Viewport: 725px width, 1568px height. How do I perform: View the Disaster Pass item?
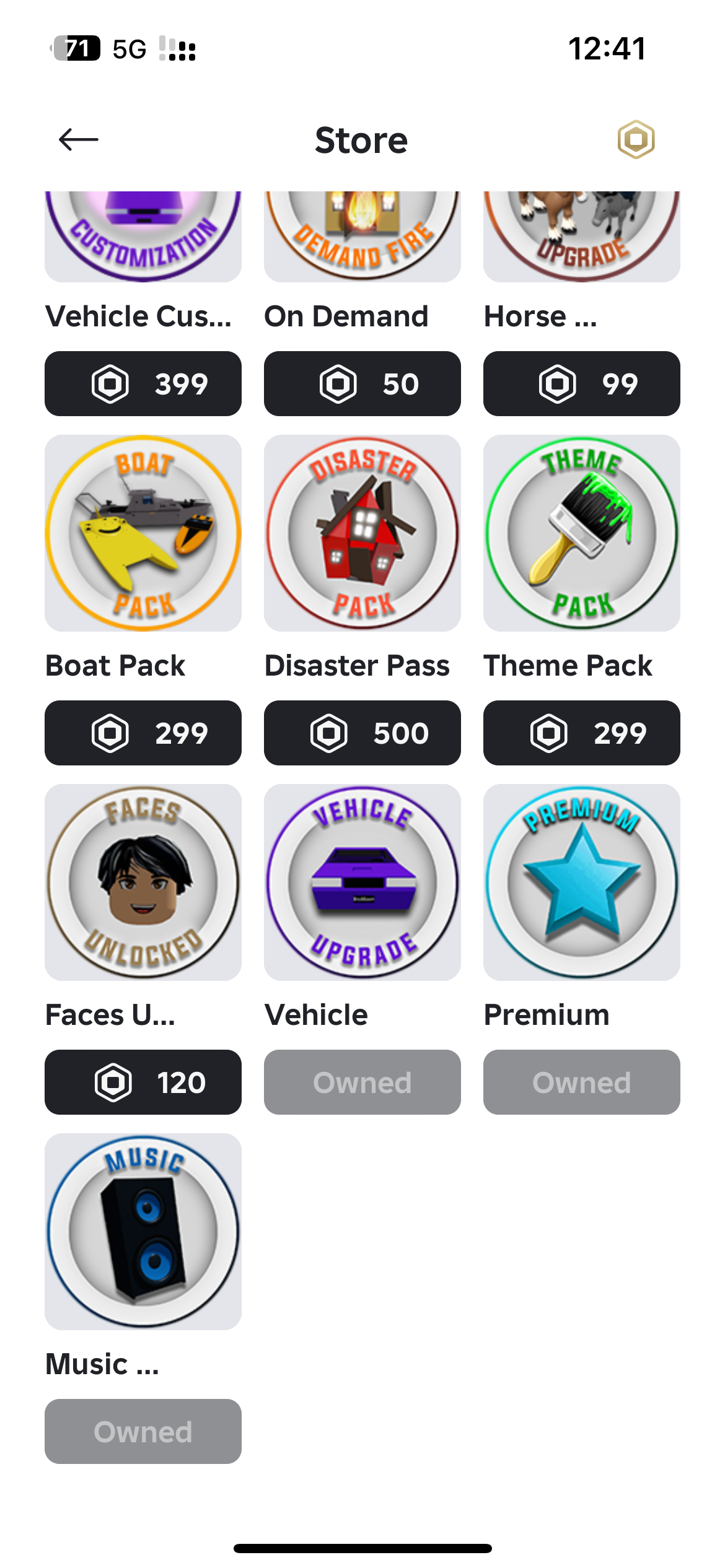362,533
